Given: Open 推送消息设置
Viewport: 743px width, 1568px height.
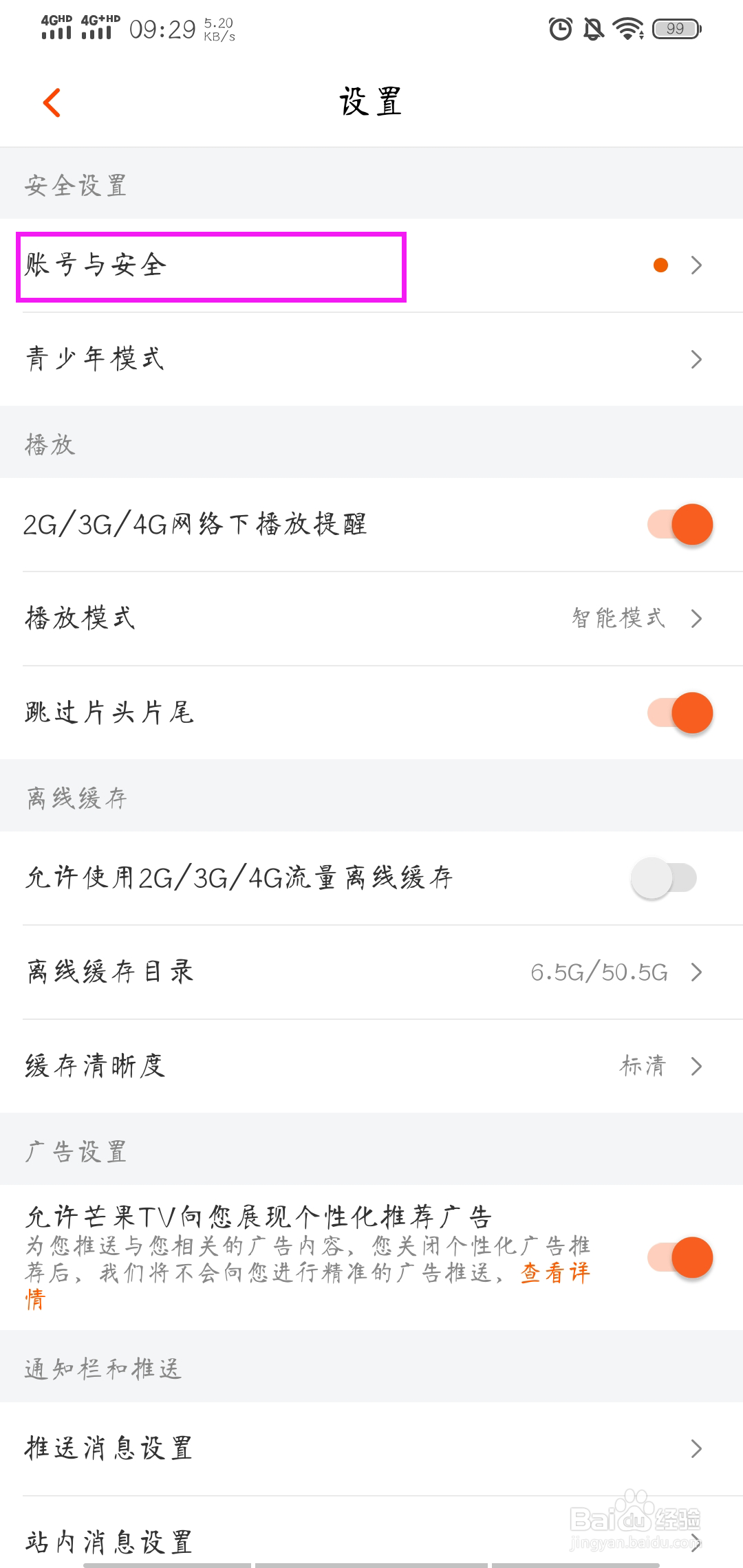Looking at the screenshot, I should pyautogui.click(x=371, y=1448).
